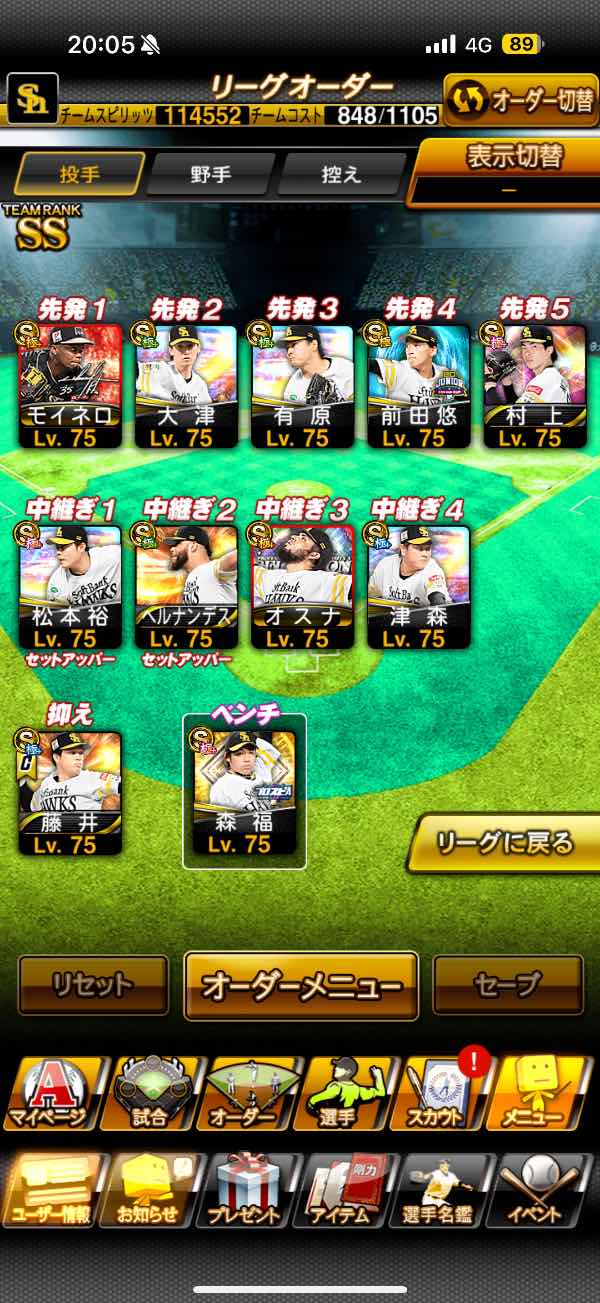Select the 投手 tab
This screenshot has height=1303, width=600.
click(79, 174)
